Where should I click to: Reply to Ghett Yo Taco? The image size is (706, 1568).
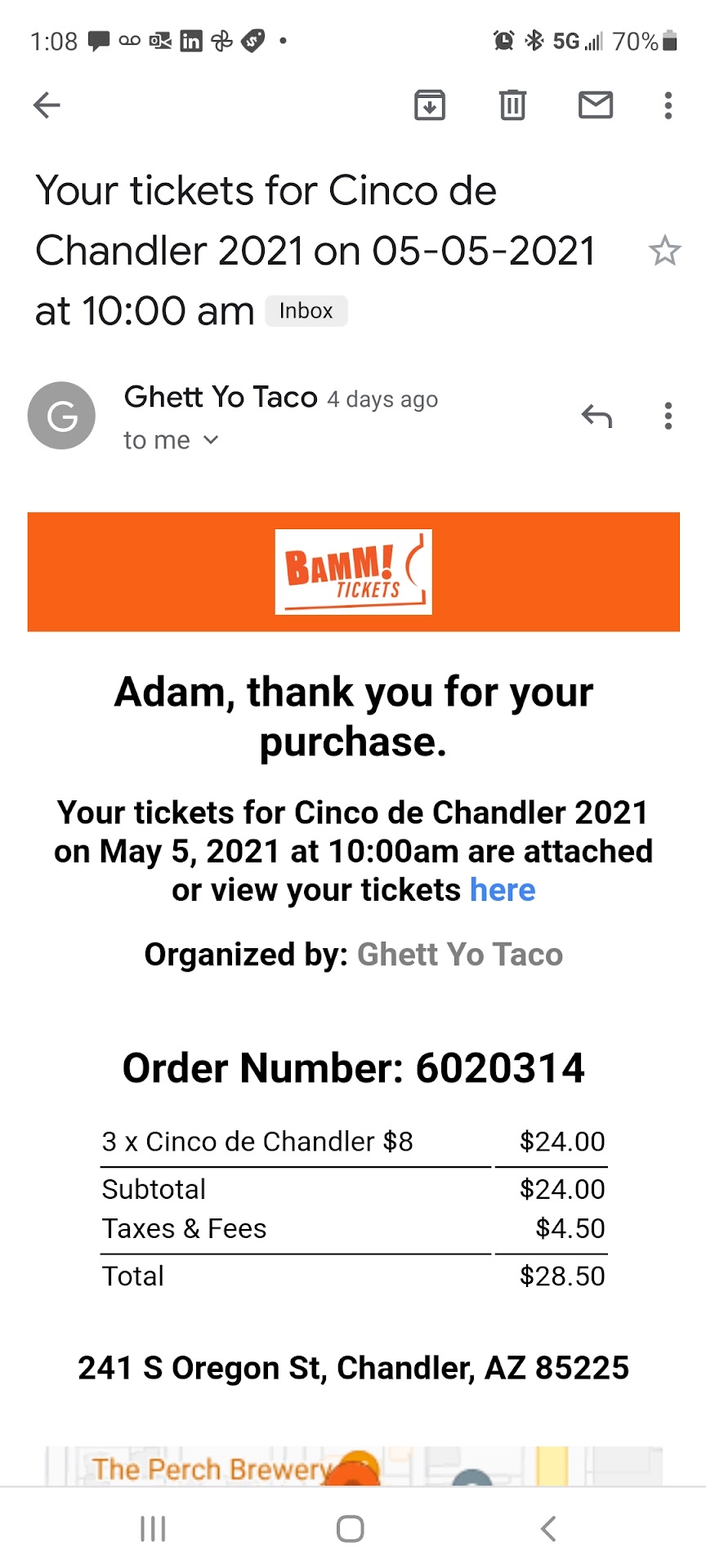[597, 416]
